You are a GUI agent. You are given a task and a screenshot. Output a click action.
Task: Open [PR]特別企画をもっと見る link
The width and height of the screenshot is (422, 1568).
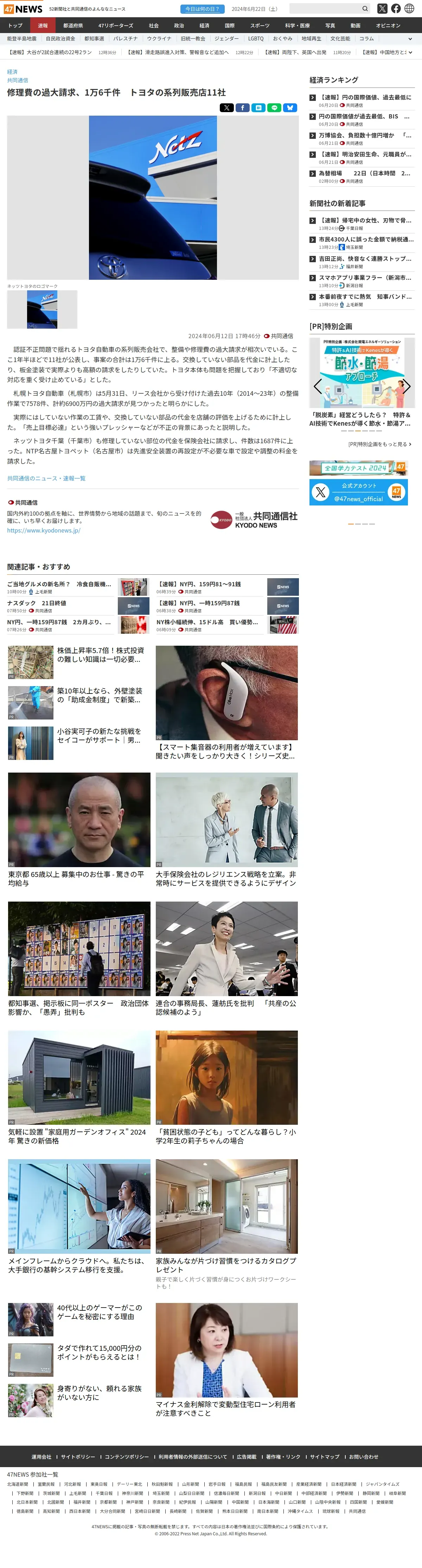[x=379, y=444]
